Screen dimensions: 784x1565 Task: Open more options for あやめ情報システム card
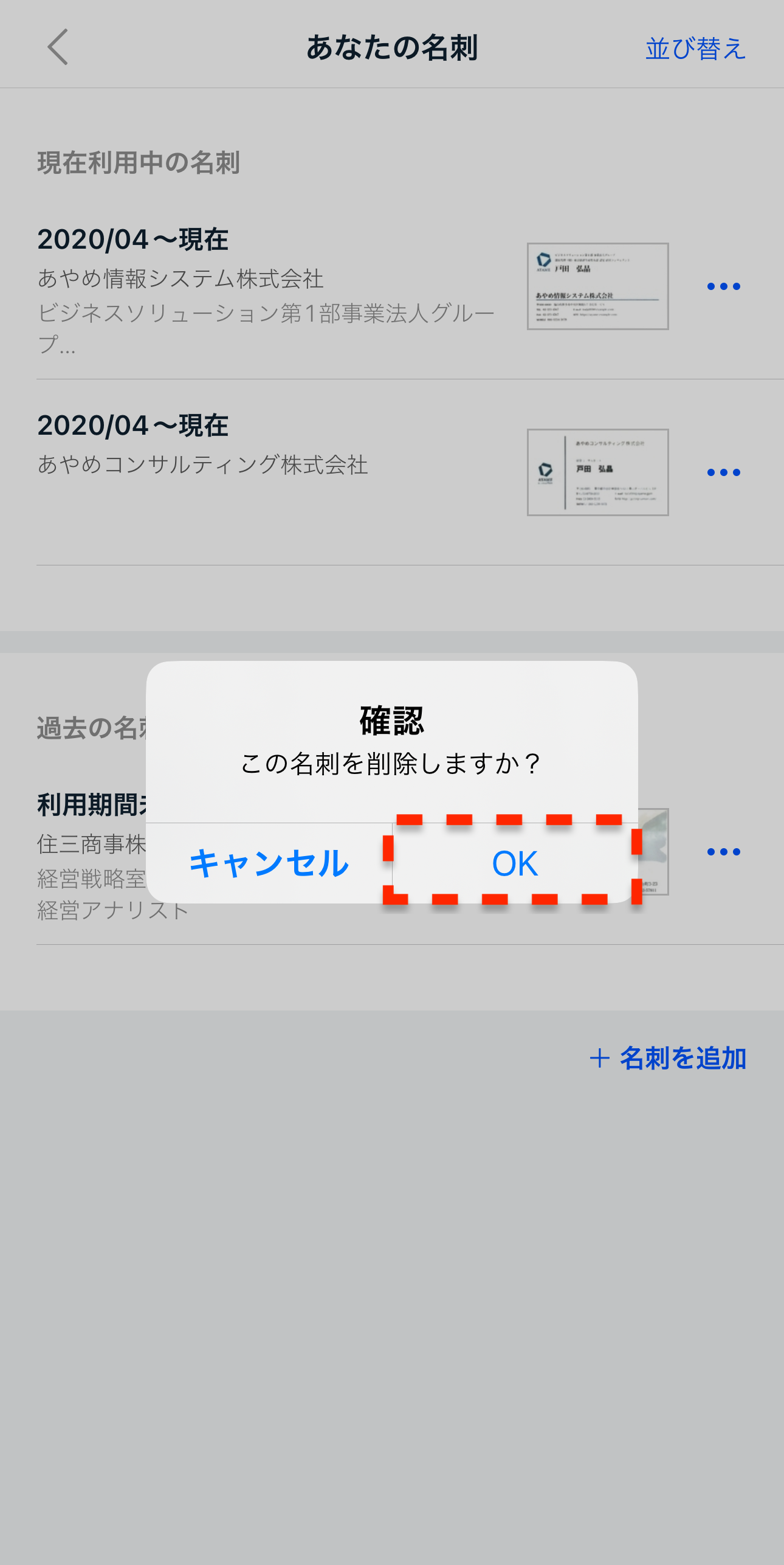coord(723,286)
